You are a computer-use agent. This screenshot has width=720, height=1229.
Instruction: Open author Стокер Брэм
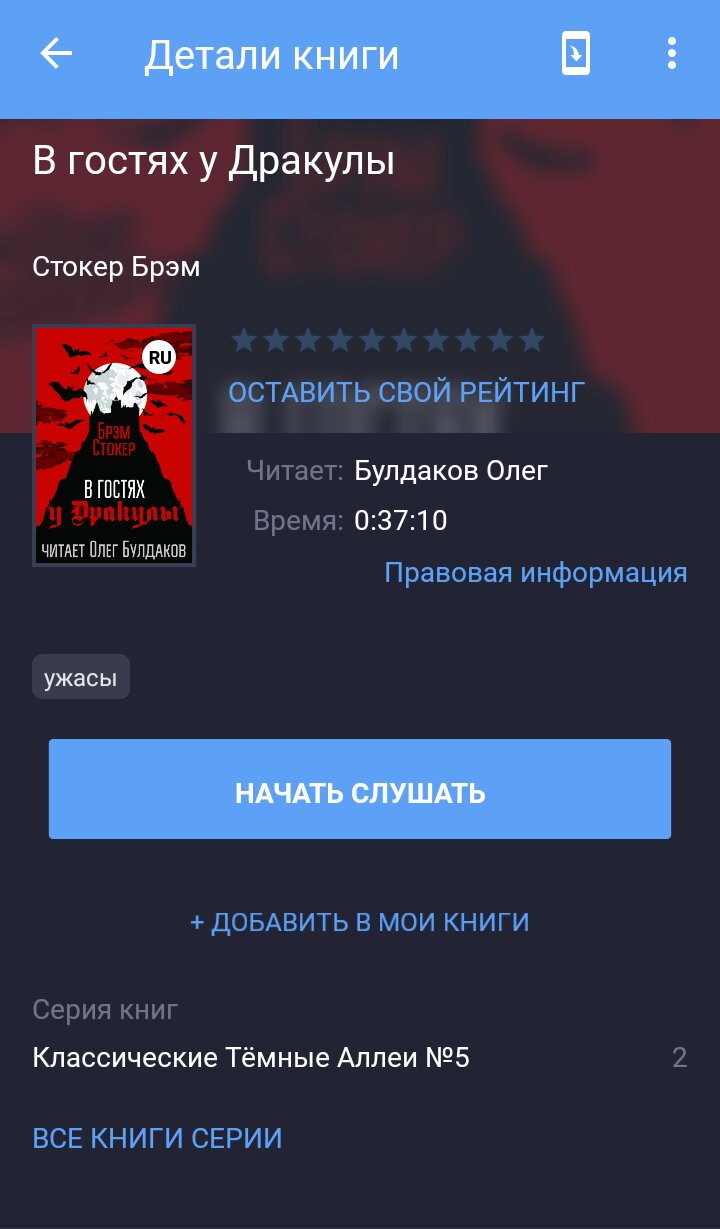116,267
